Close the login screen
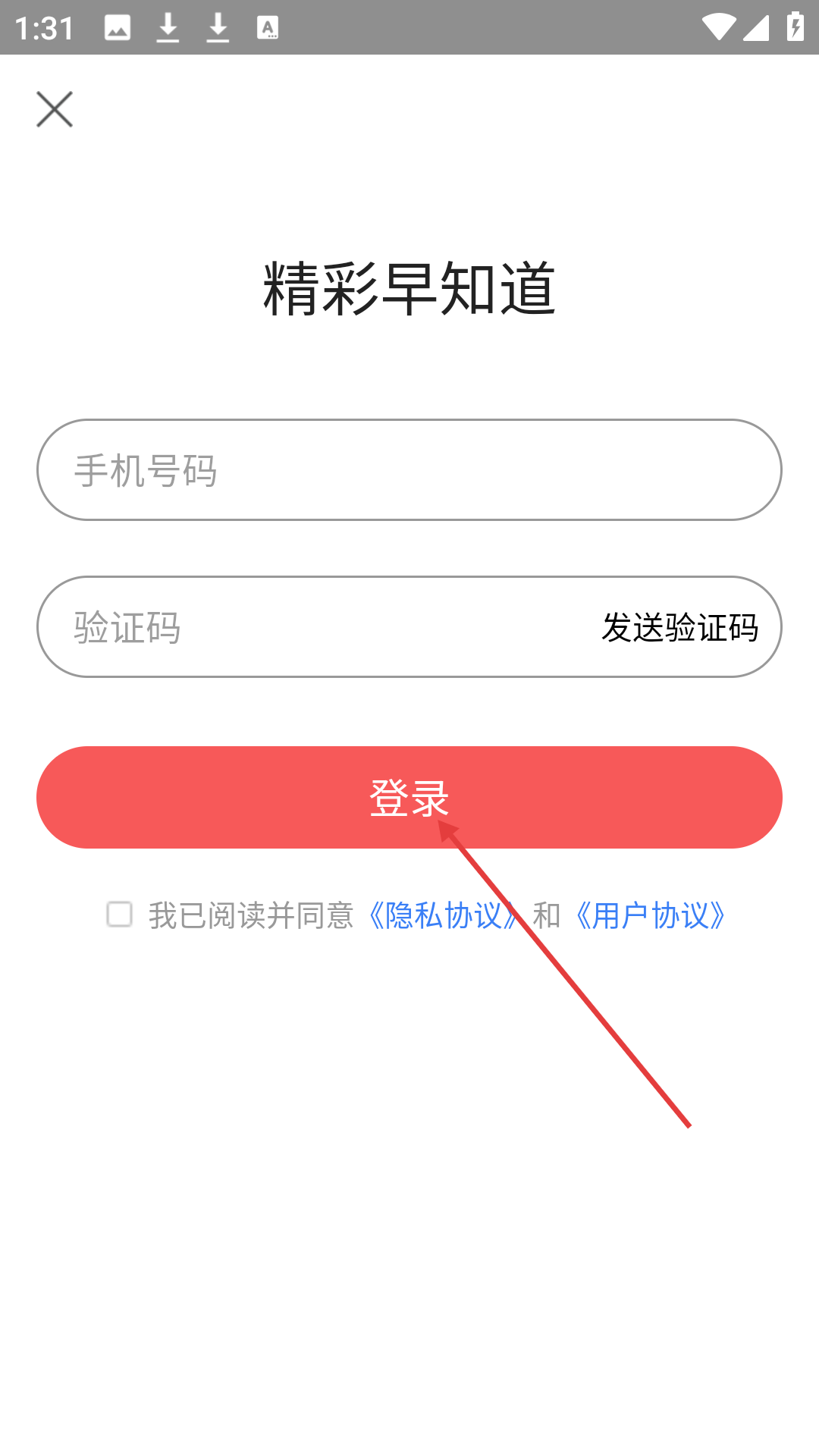The height and width of the screenshot is (1456, 819). [x=55, y=109]
